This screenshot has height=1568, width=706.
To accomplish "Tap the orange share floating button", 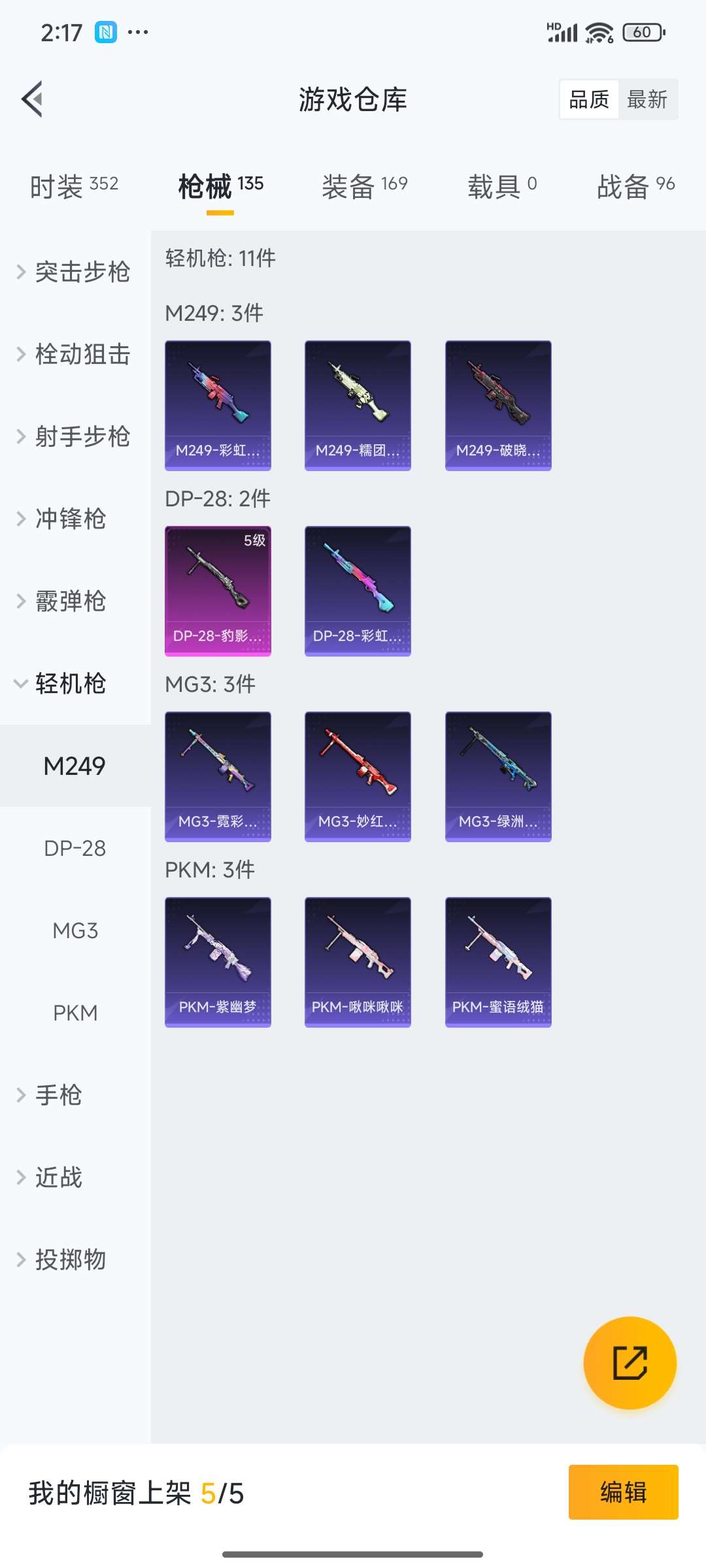I will coord(630,1363).
